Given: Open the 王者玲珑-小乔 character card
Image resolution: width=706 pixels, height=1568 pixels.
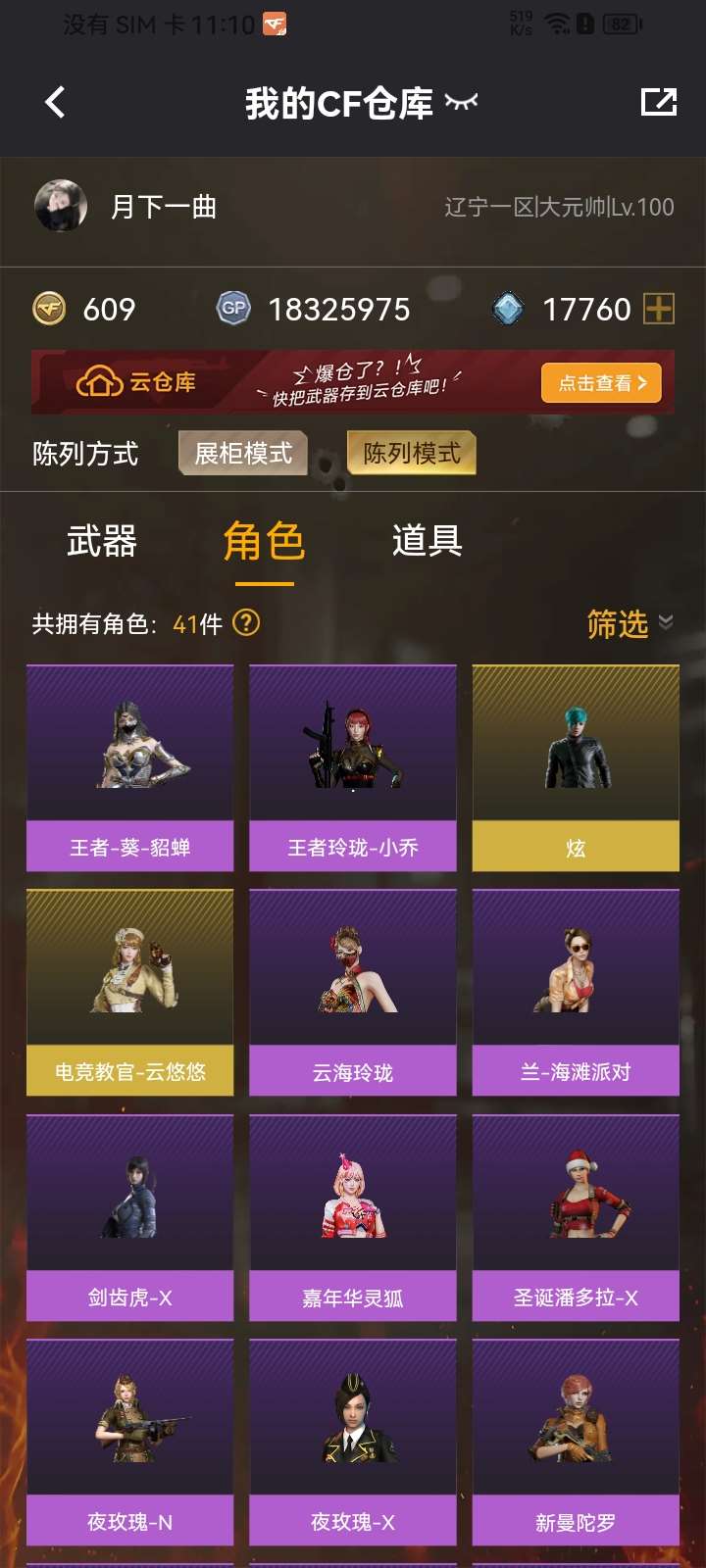Looking at the screenshot, I should tap(353, 768).
